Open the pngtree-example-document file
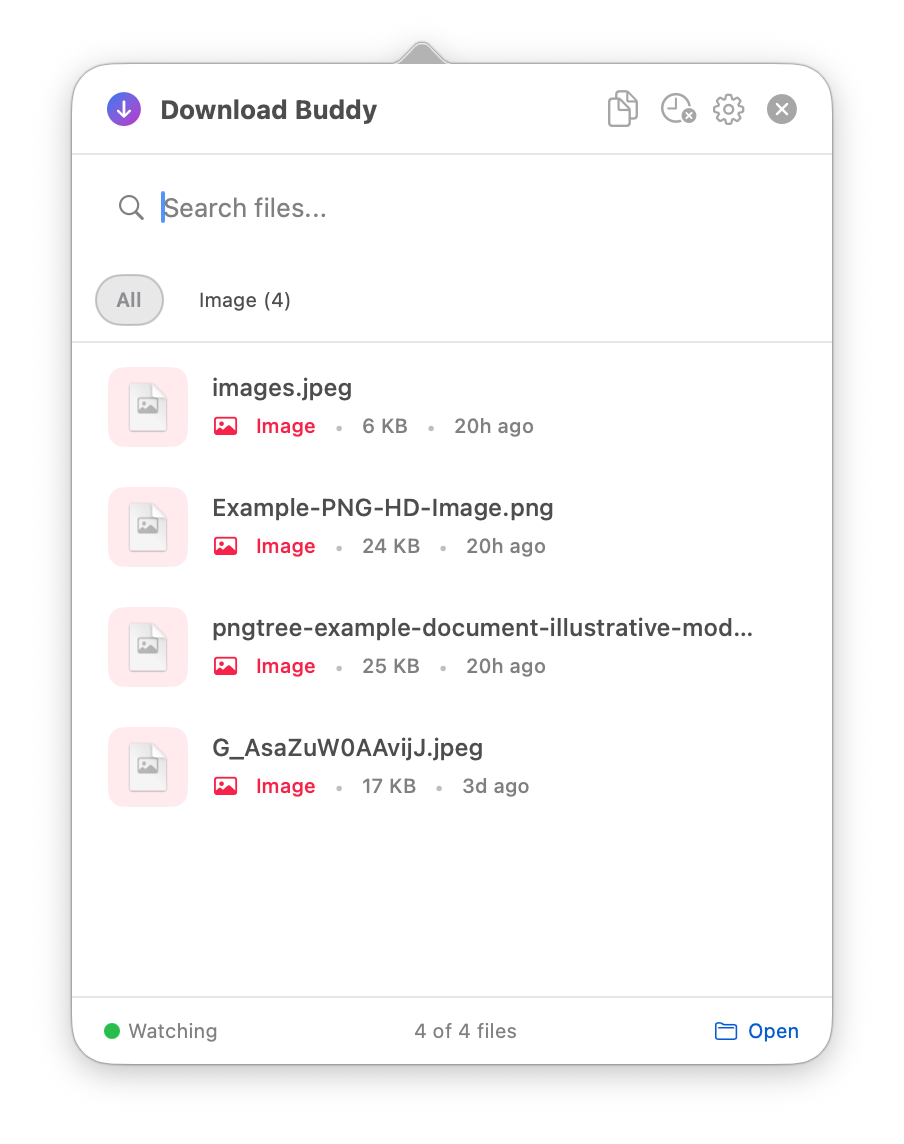Viewport: 904px width, 1144px height. (482, 628)
